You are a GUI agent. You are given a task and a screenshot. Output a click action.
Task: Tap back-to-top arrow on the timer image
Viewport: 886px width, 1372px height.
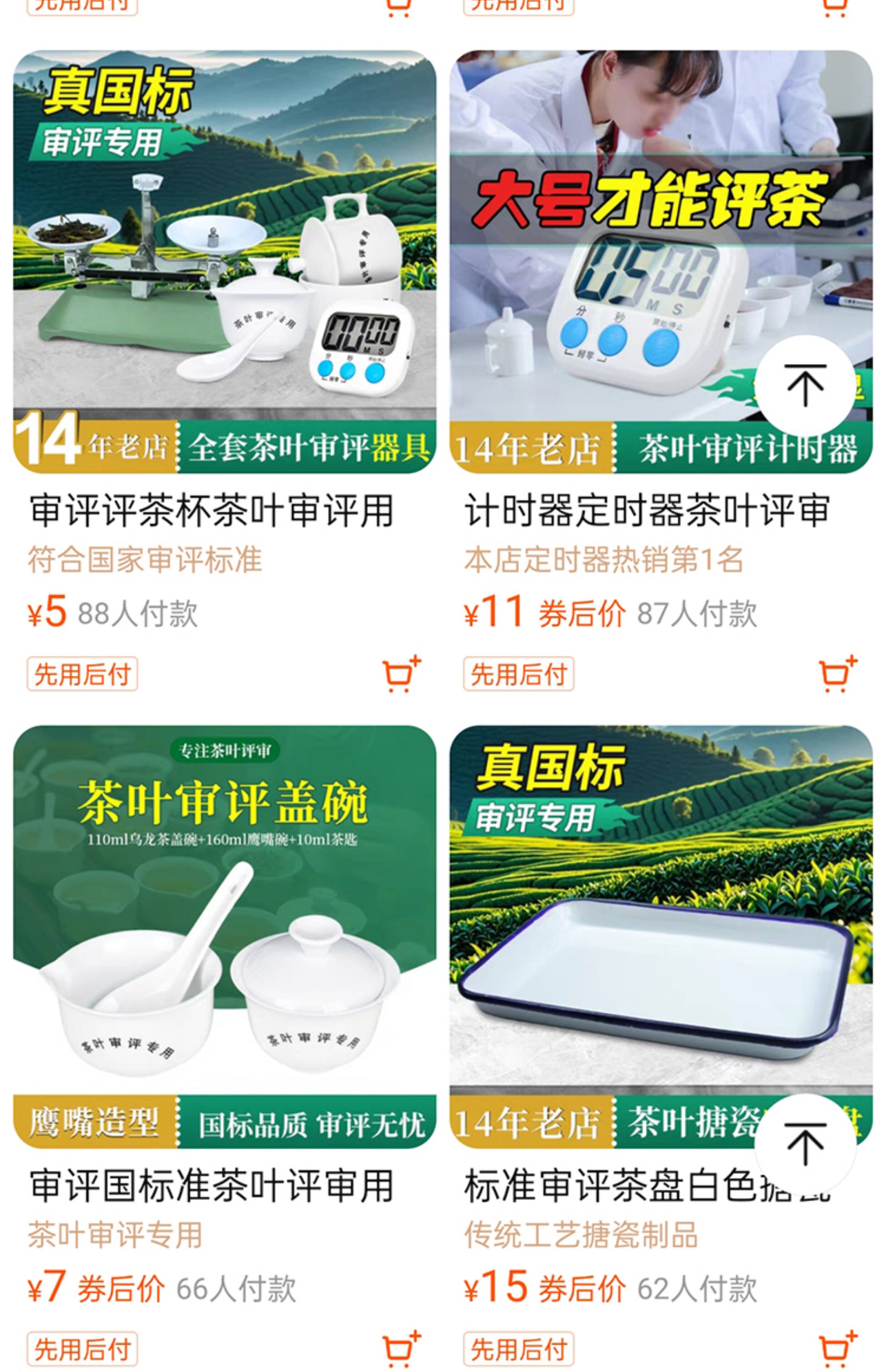[x=805, y=386]
